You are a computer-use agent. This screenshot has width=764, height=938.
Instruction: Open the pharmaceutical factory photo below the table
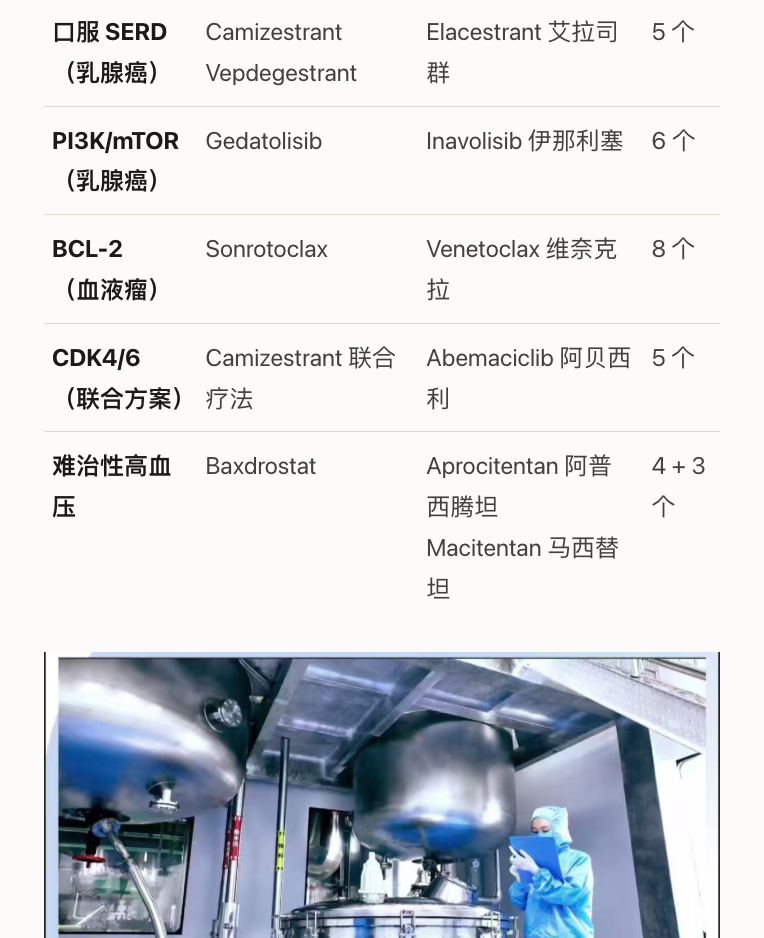(382, 795)
